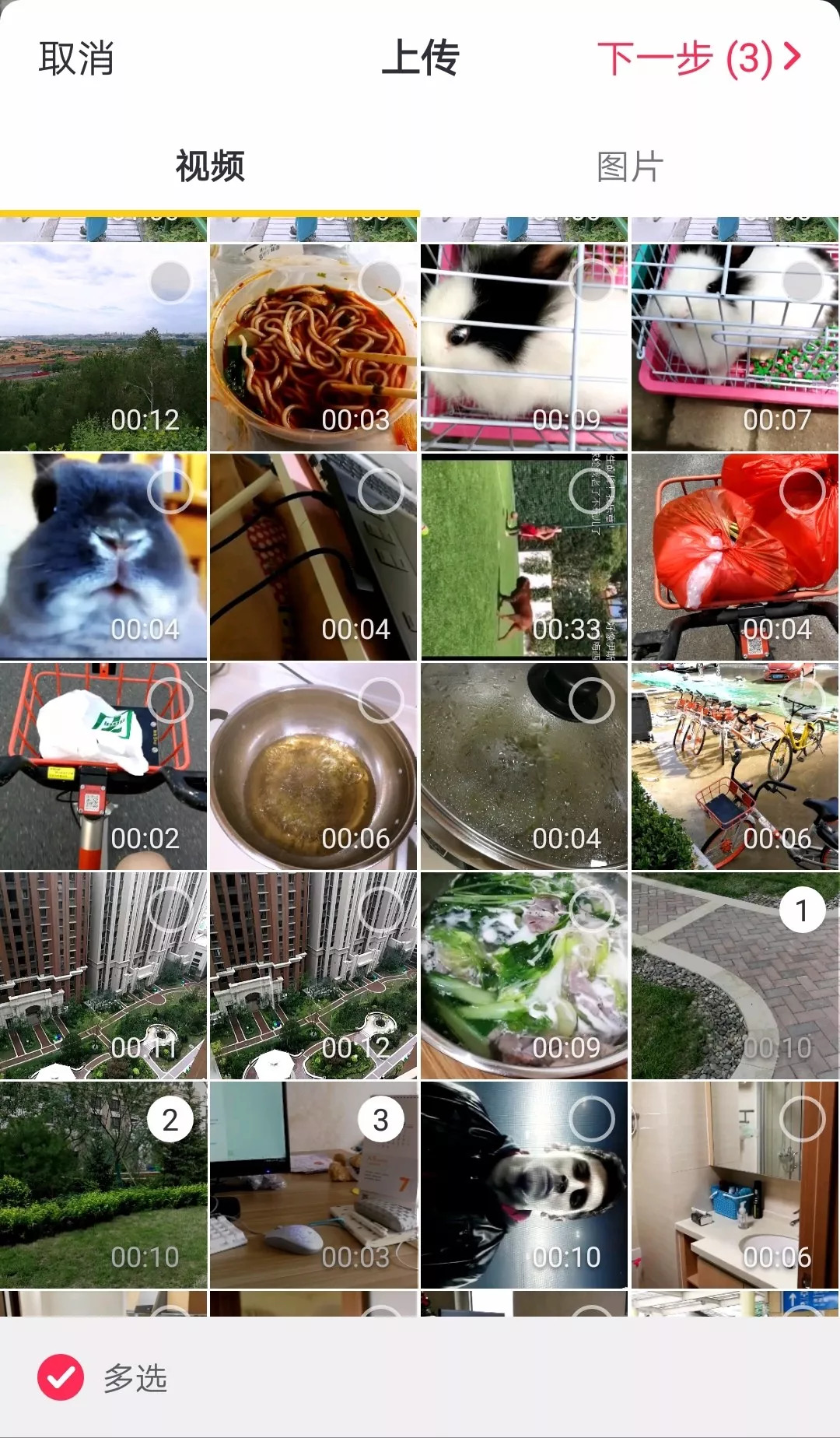Toggle the 多选 multi-select checkbox
Screen dimensions: 840x1438
[61, 1377]
